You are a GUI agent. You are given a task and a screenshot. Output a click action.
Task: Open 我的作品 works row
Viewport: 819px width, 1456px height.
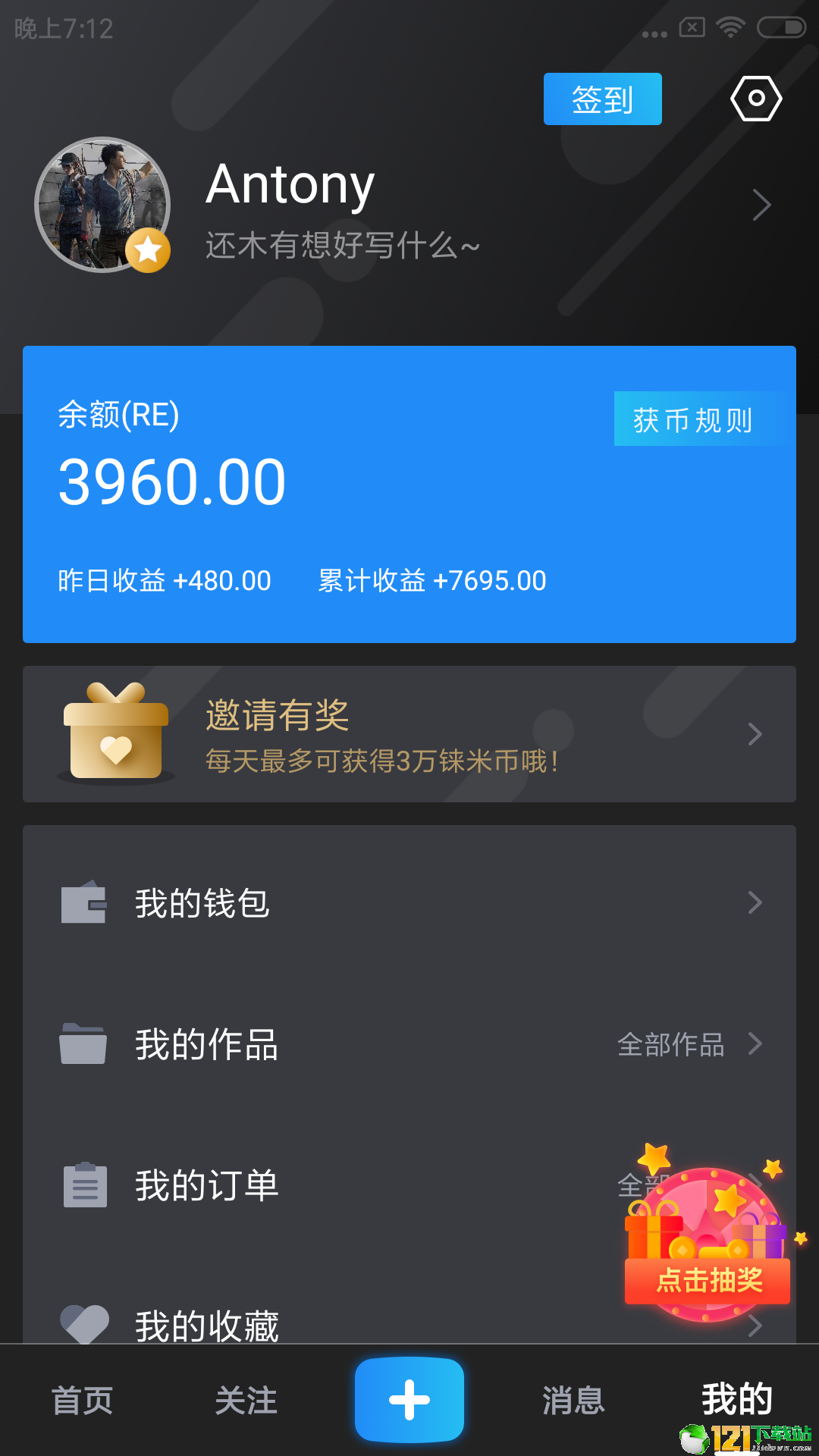[409, 1044]
